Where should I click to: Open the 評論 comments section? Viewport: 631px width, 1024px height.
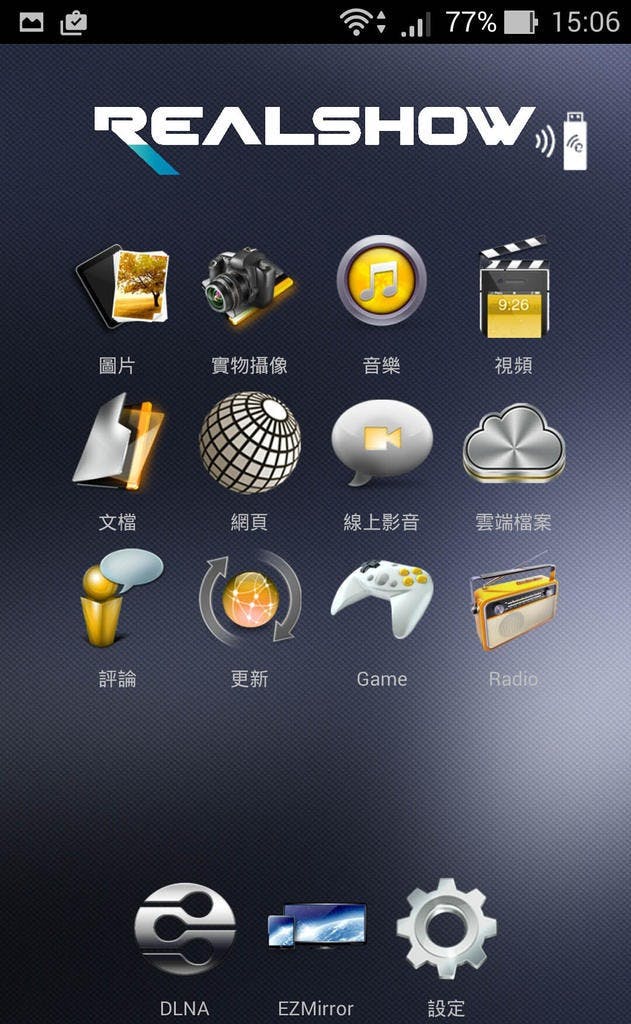(119, 598)
